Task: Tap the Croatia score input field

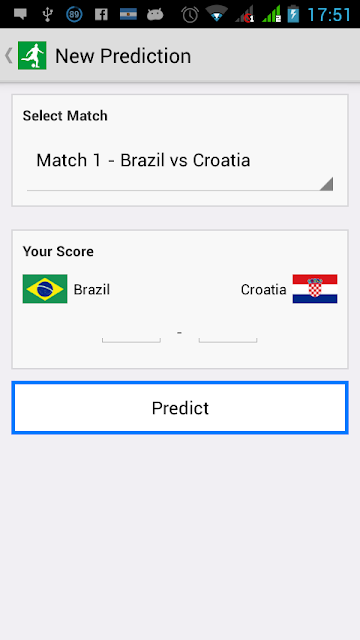Action: pos(228,332)
